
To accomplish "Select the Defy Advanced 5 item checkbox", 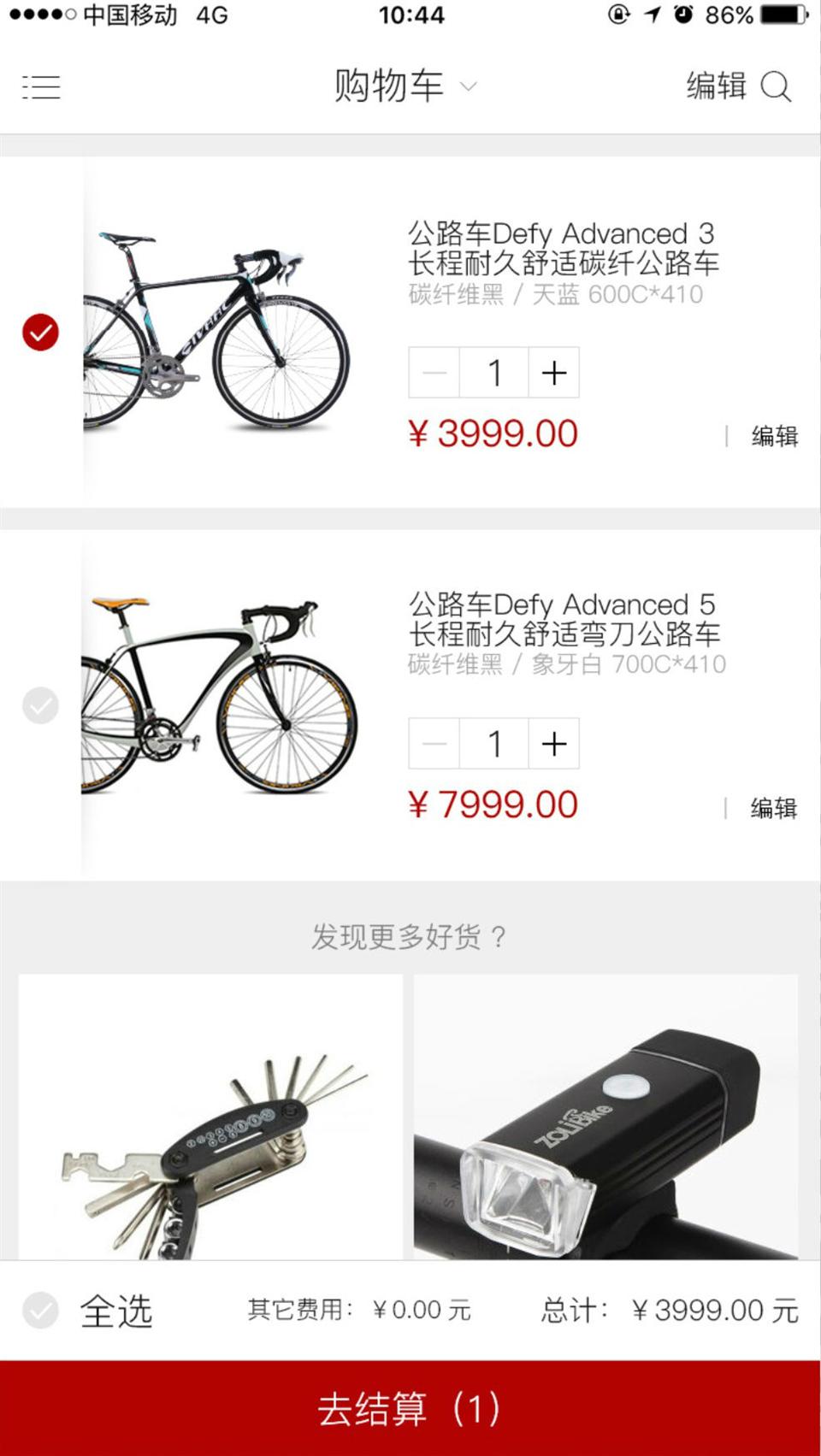I will coord(40,705).
